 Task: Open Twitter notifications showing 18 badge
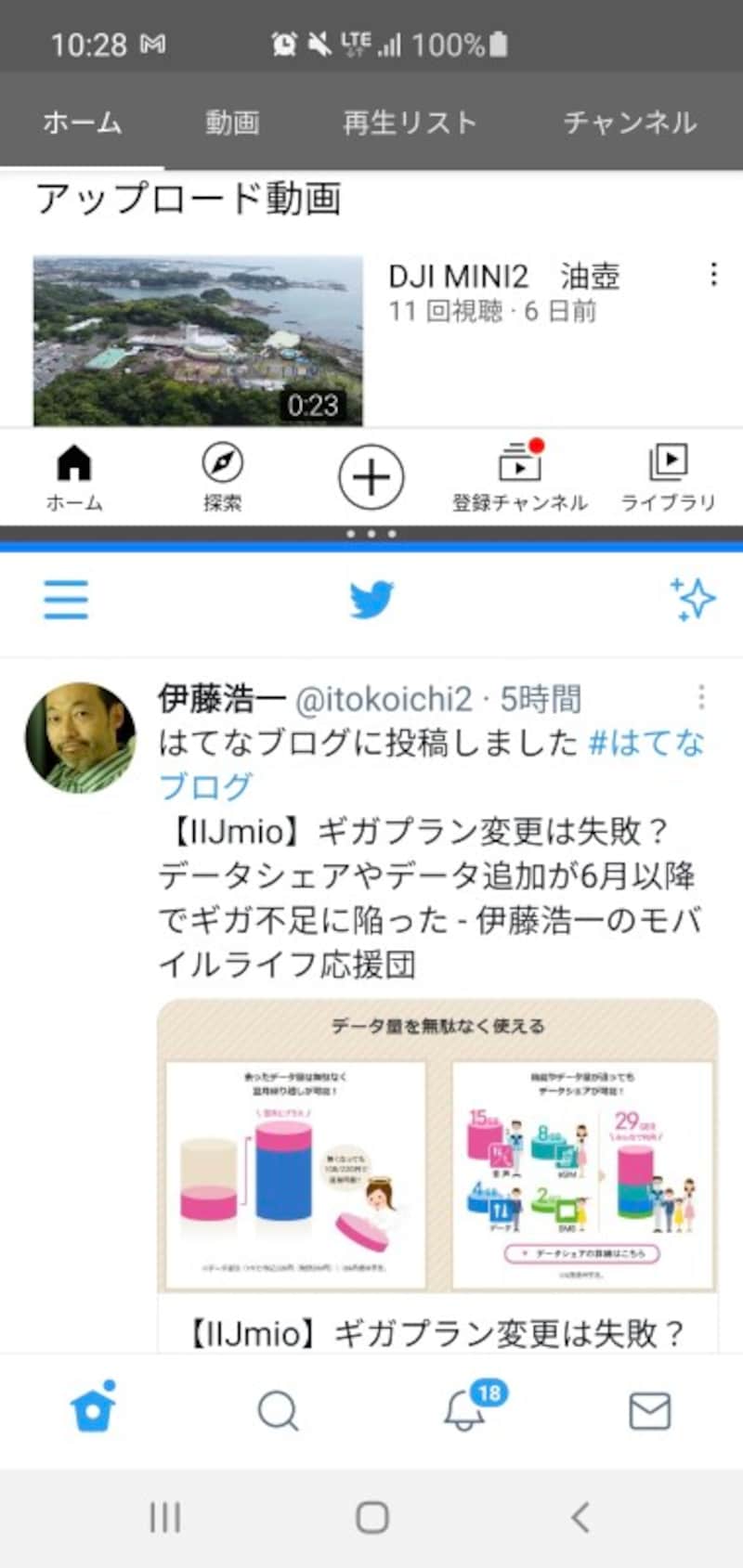click(465, 1410)
